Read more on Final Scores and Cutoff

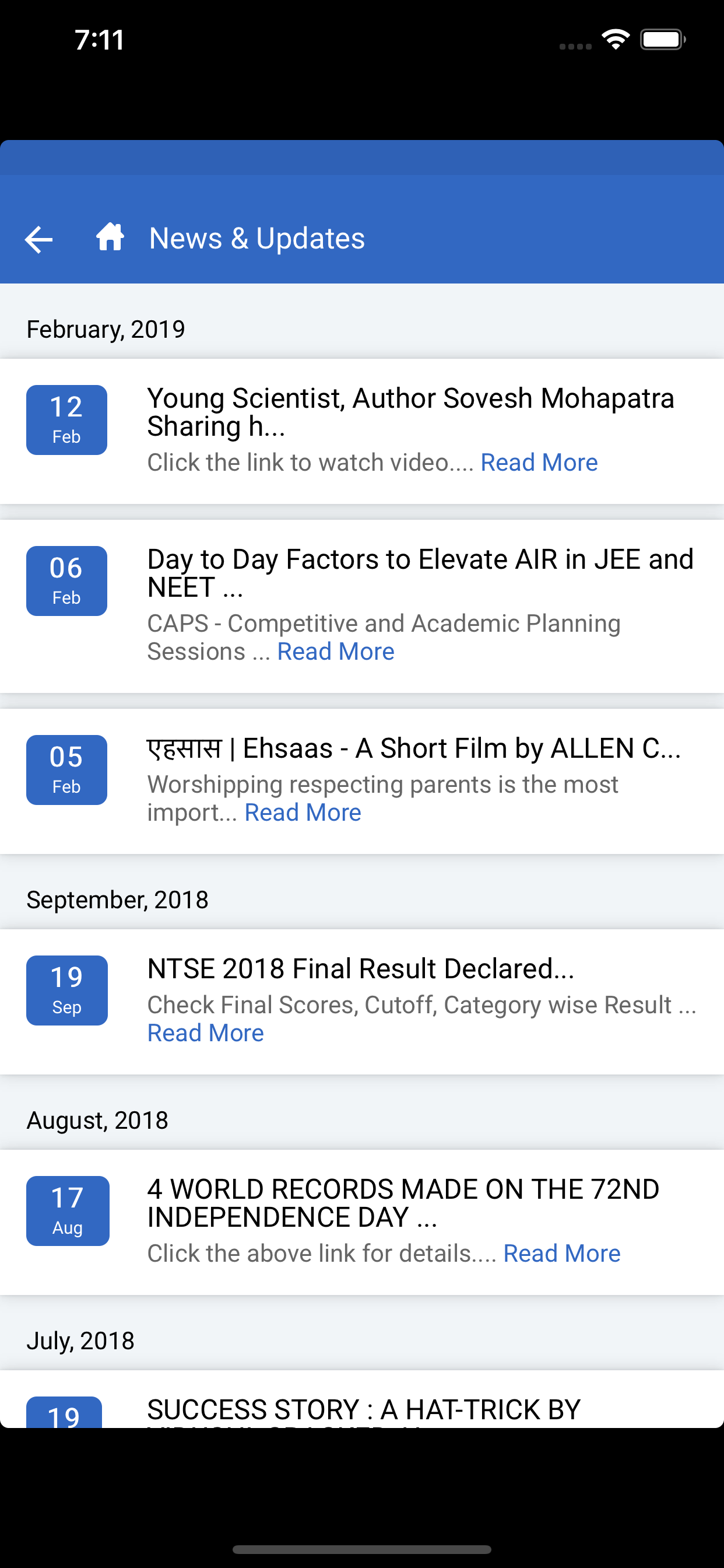coord(206,1033)
